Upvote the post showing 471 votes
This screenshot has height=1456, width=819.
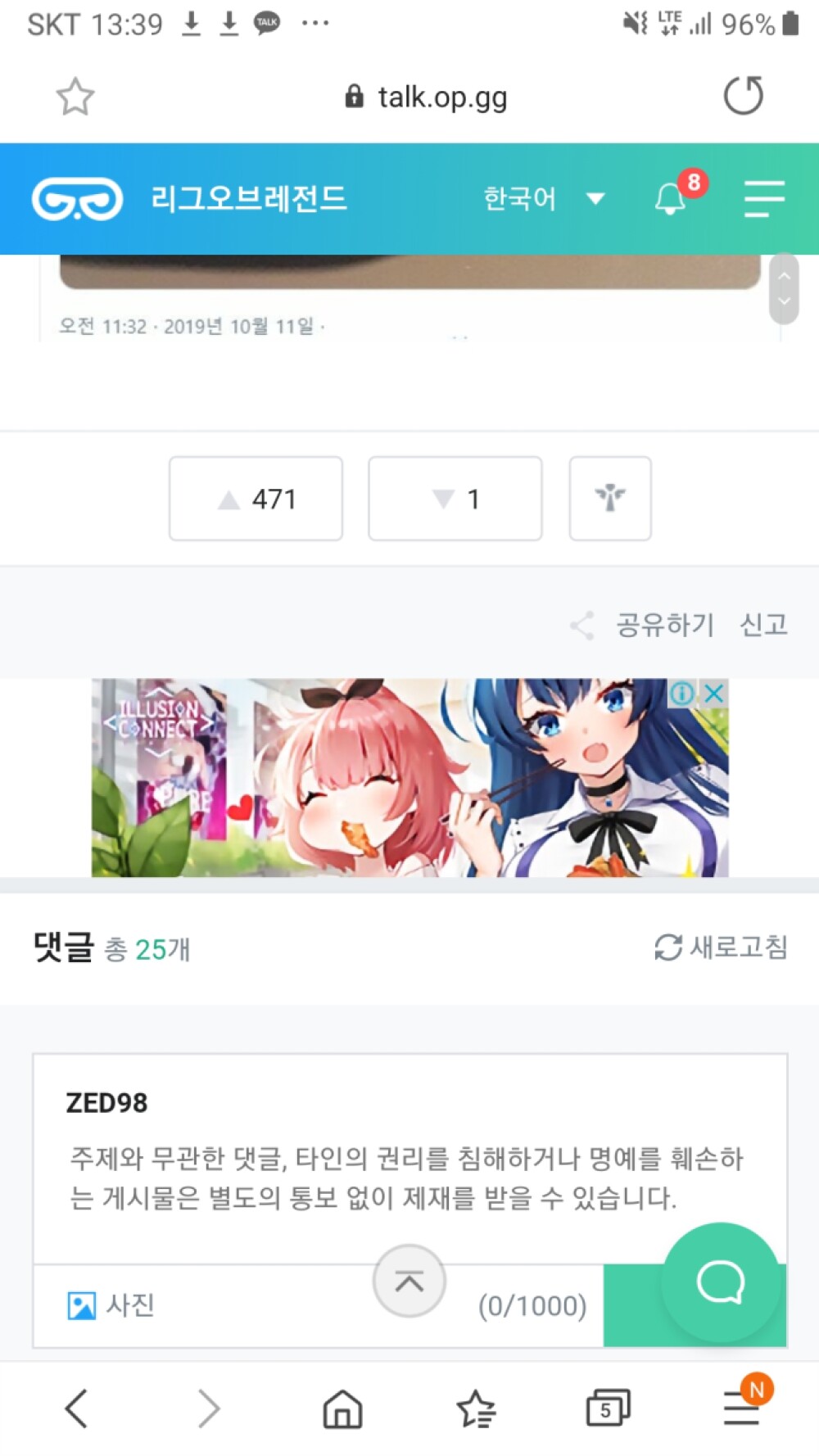(x=256, y=499)
